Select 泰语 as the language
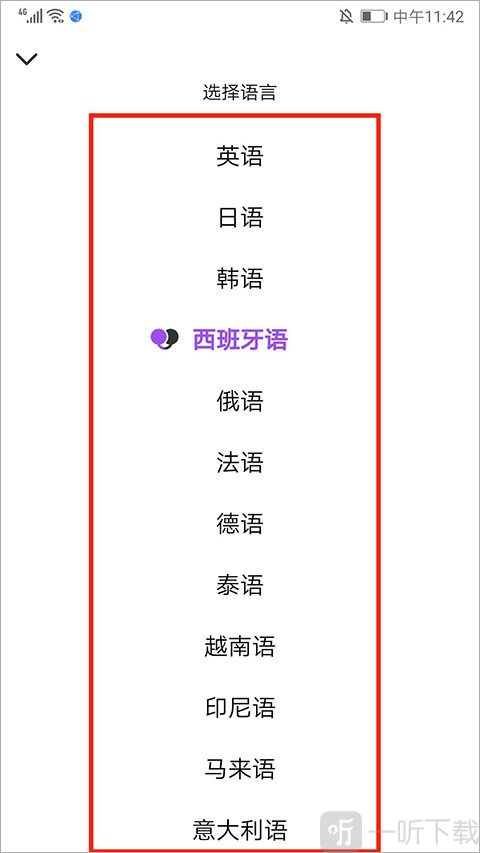The image size is (480, 853). point(239,585)
